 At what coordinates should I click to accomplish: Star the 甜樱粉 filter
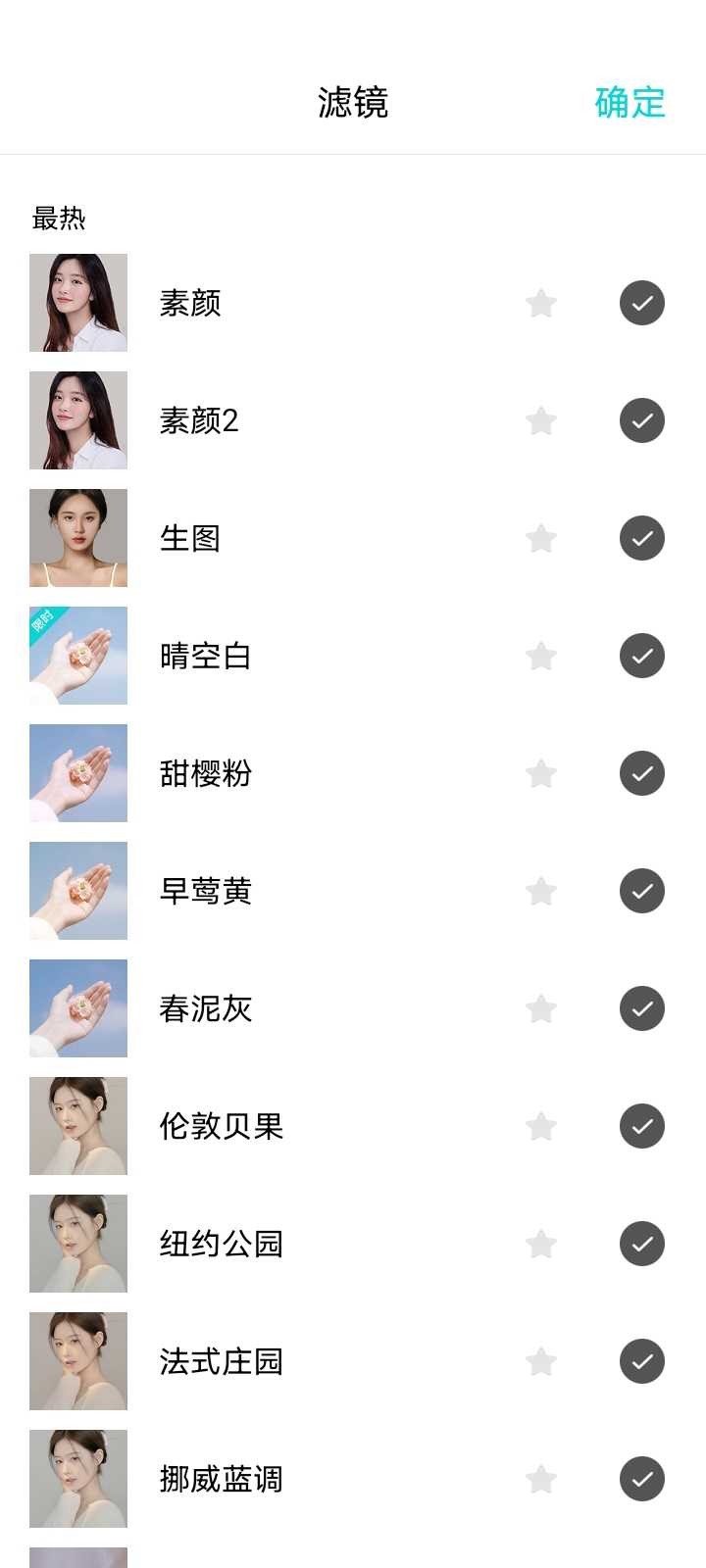pos(541,773)
